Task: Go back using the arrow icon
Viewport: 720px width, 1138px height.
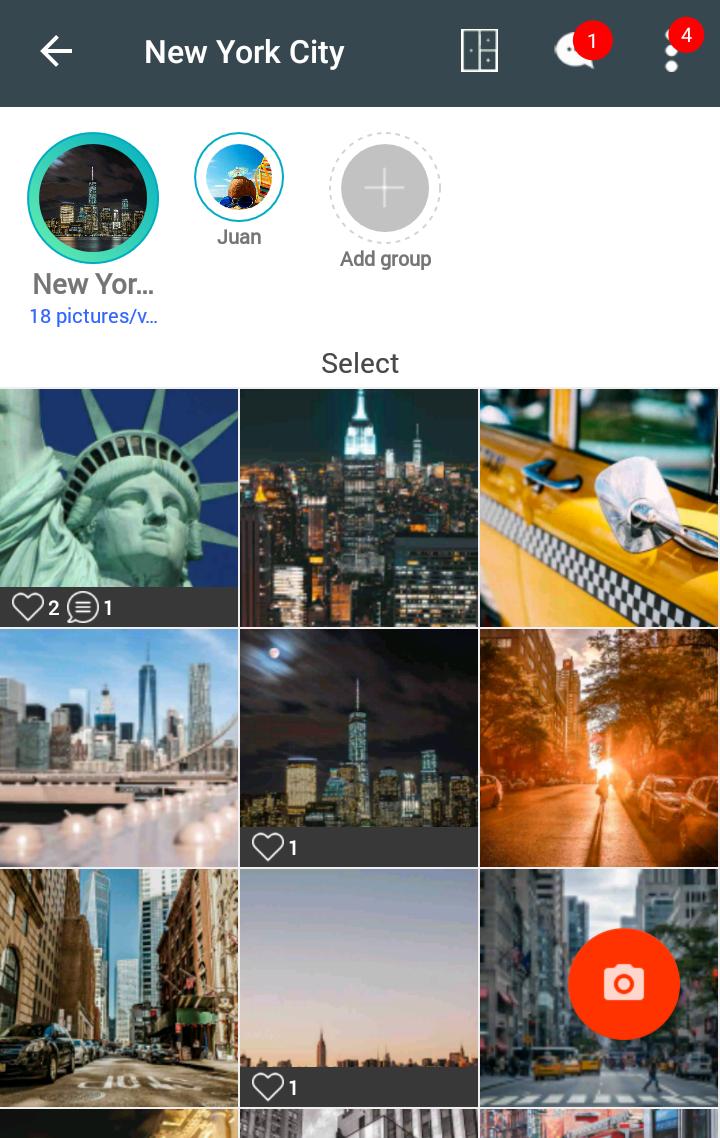Action: point(56,52)
